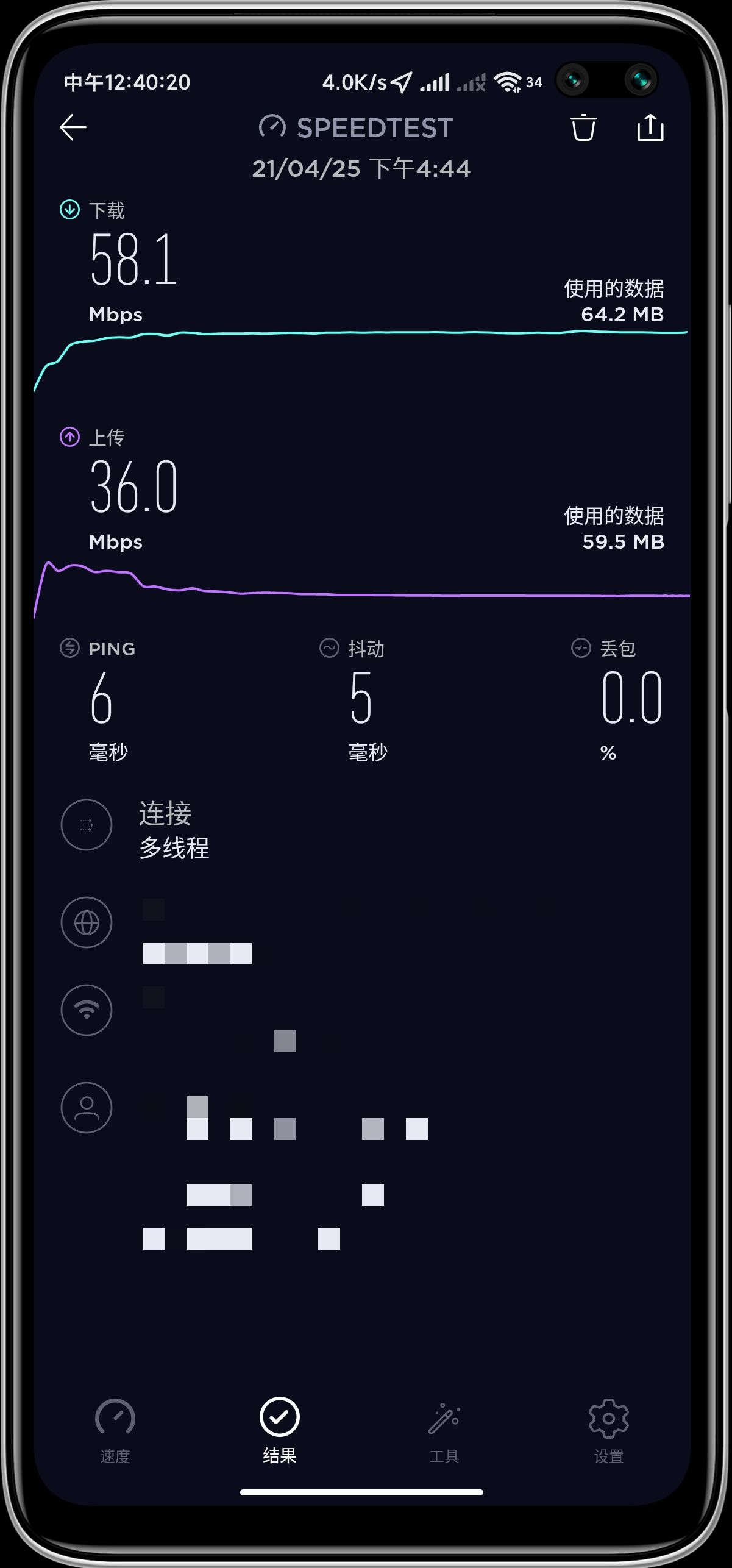Delete this speed test result

583,127
